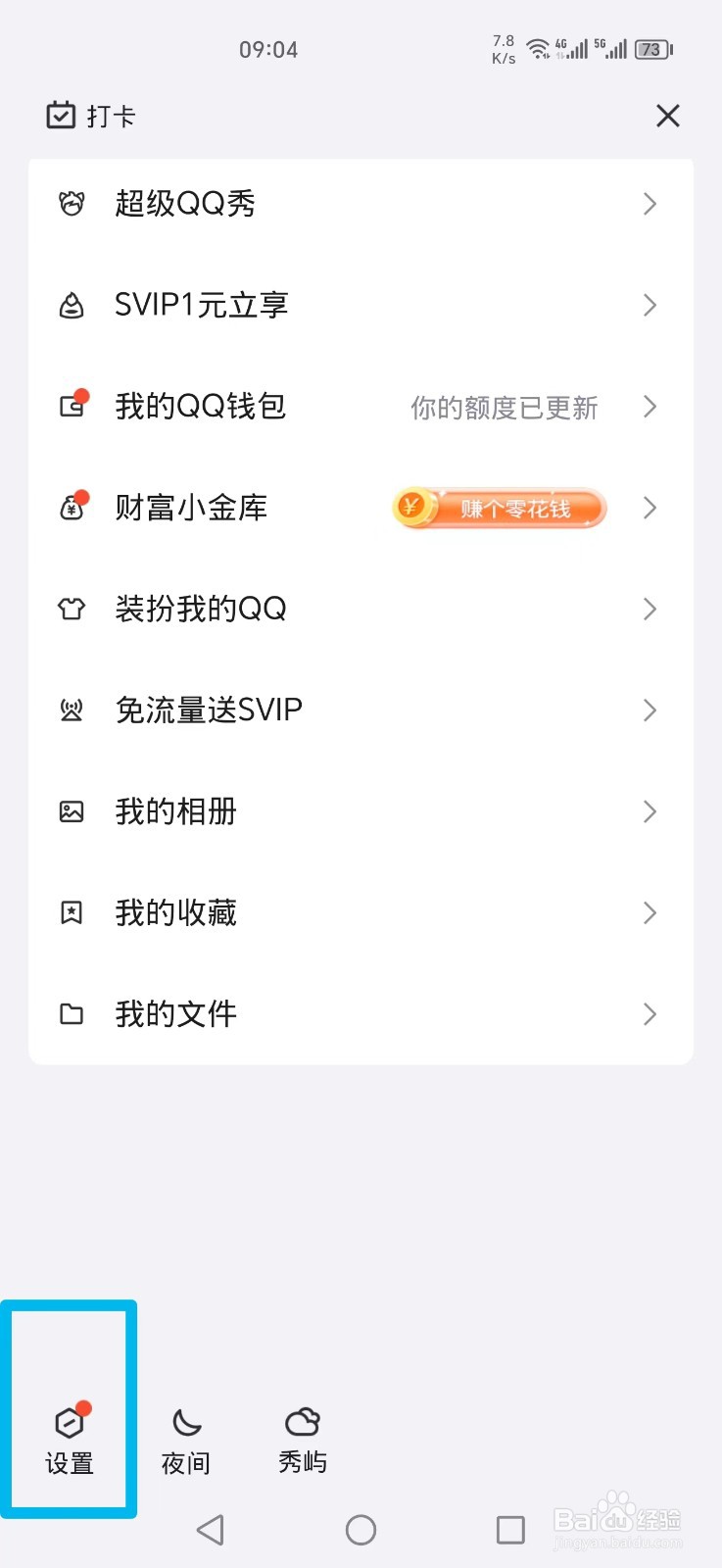Open the 超级QQ秀 feature icon
This screenshot has height=1568, width=722.
coord(71,203)
